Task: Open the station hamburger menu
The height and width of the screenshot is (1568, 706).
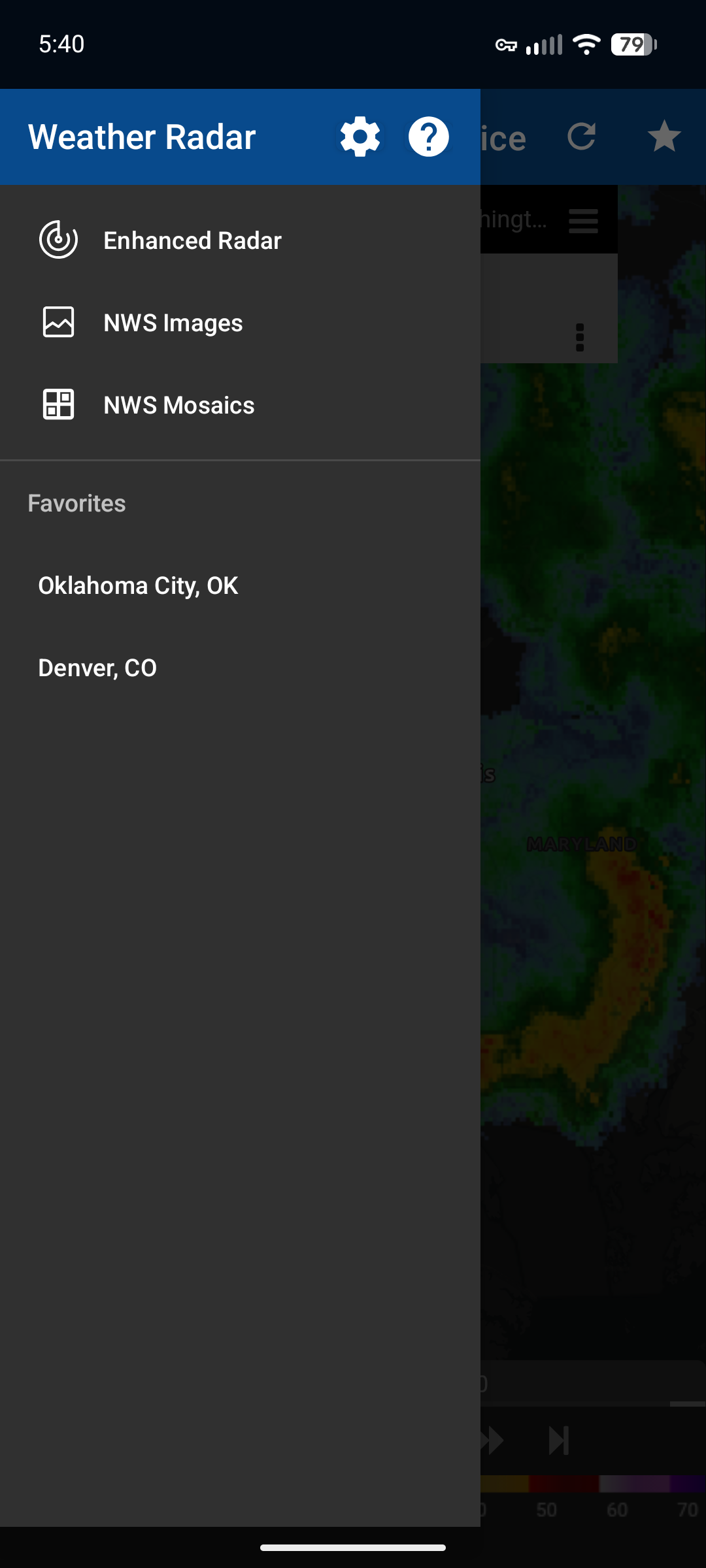Action: [x=582, y=222]
